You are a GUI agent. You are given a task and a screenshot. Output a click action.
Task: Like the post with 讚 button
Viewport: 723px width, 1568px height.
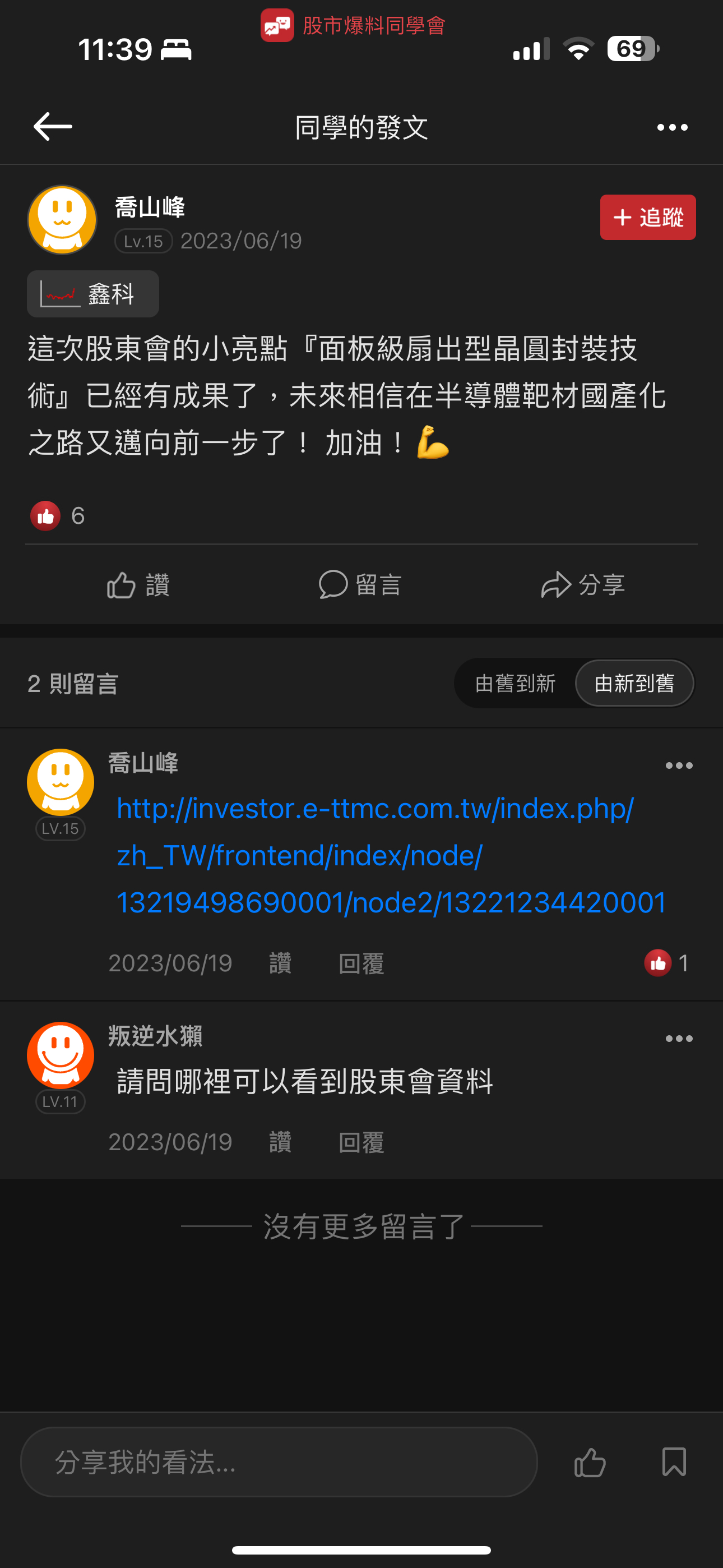(x=138, y=585)
